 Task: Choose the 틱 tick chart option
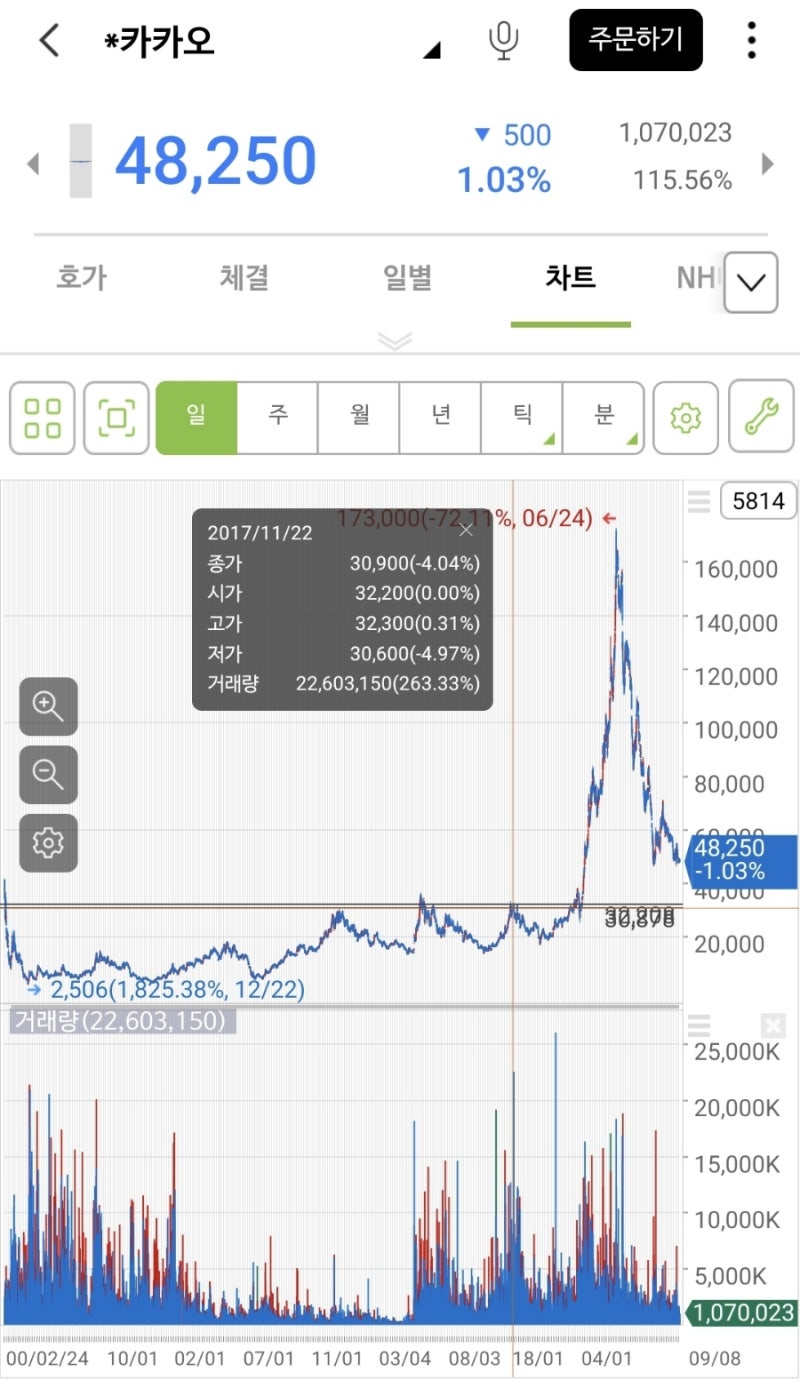point(522,416)
